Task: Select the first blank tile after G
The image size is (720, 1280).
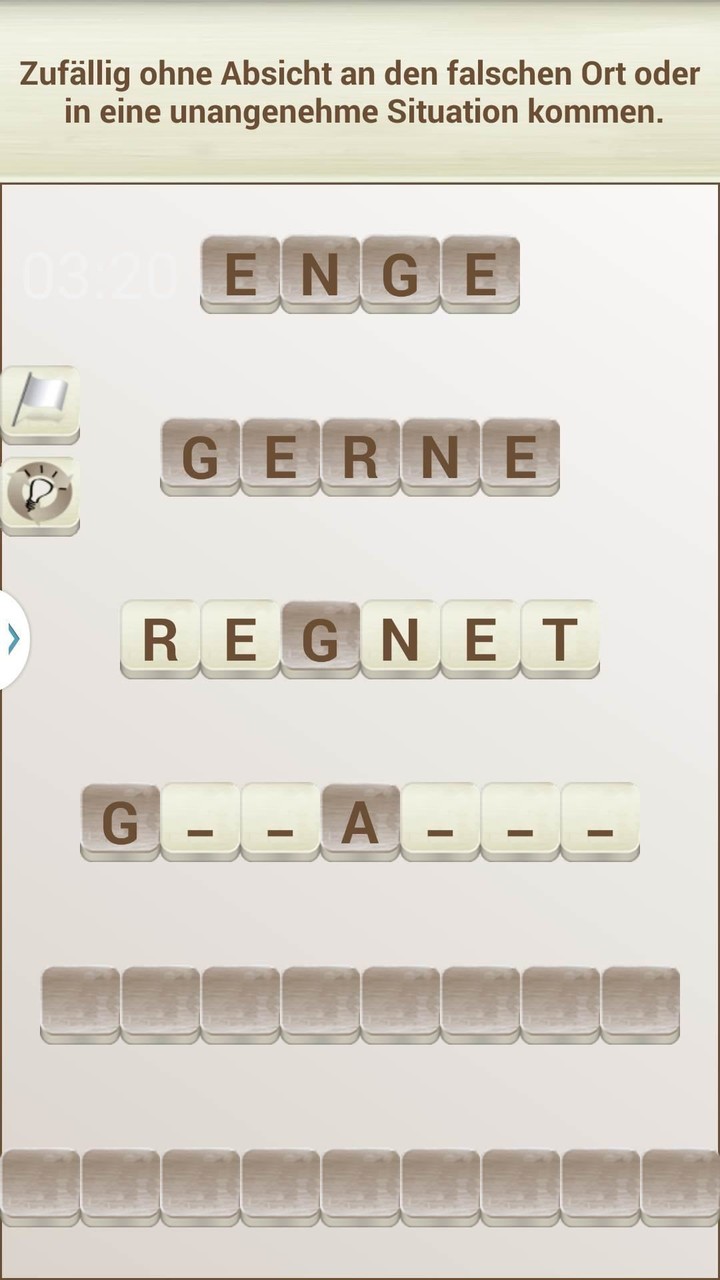Action: [x=200, y=822]
